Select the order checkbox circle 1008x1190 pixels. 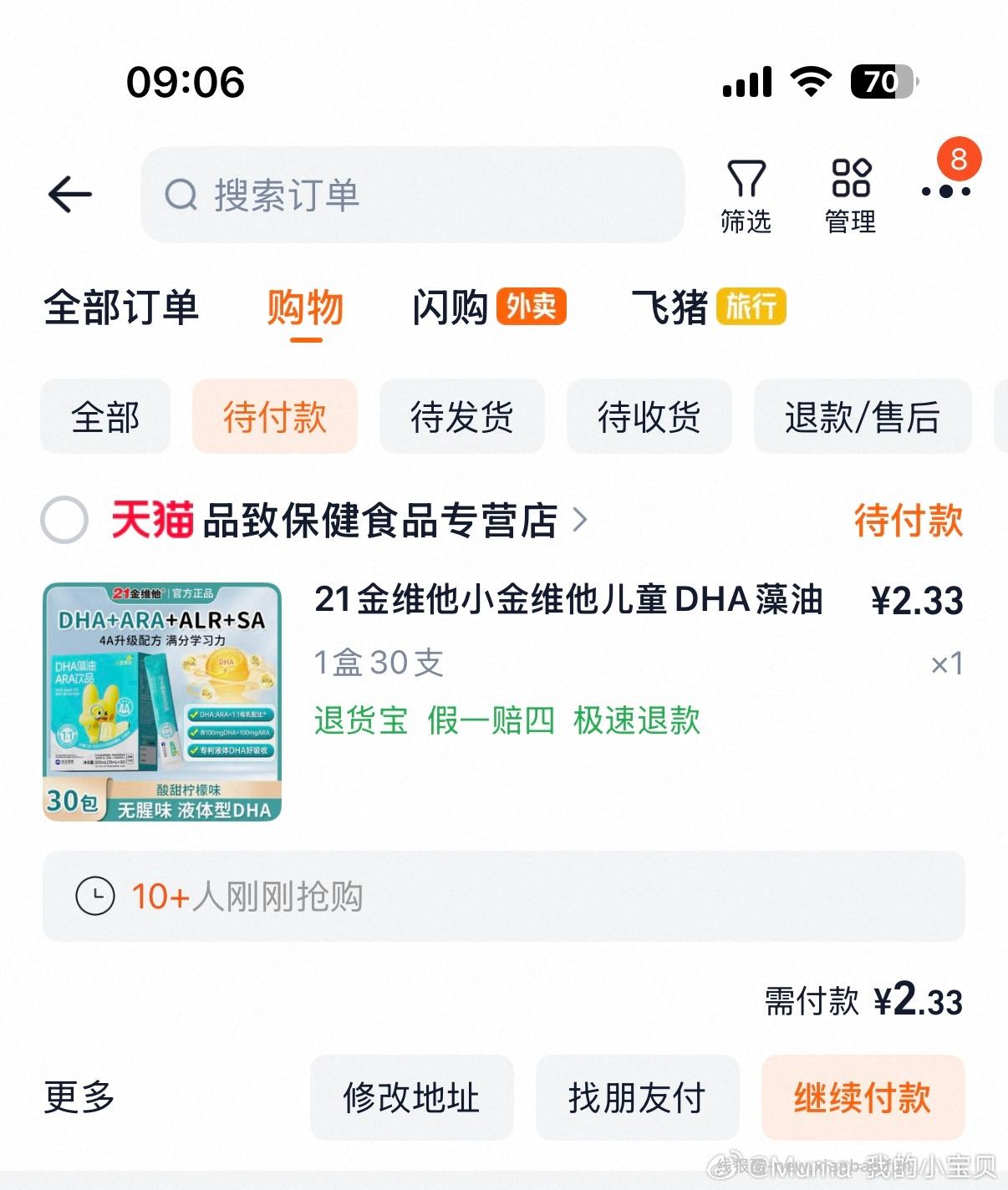66,519
